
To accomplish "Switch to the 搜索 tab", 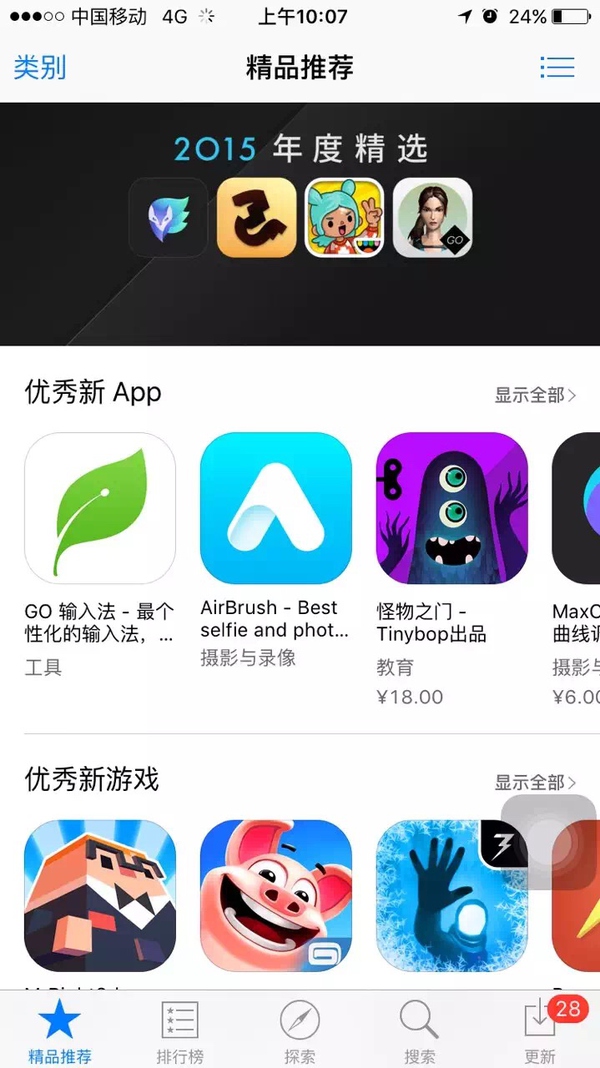I will tap(420, 1030).
